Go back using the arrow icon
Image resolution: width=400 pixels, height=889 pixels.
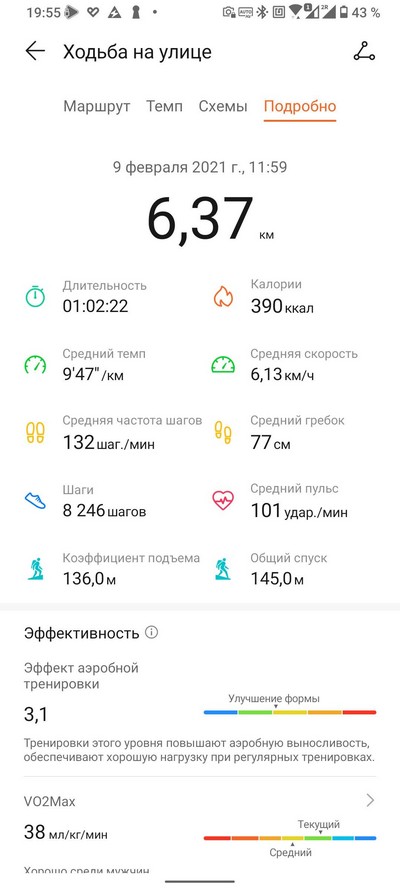[x=35, y=52]
